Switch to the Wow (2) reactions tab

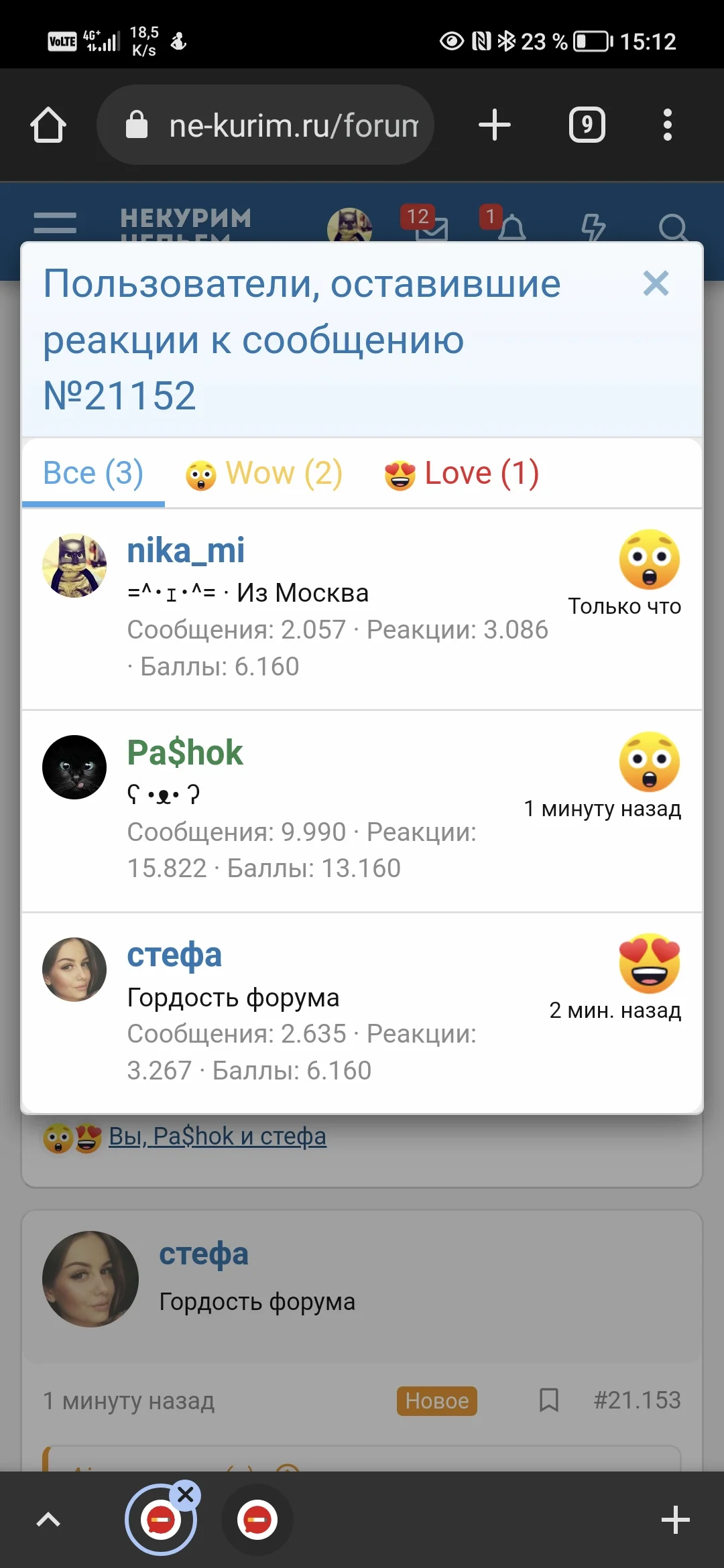[262, 472]
